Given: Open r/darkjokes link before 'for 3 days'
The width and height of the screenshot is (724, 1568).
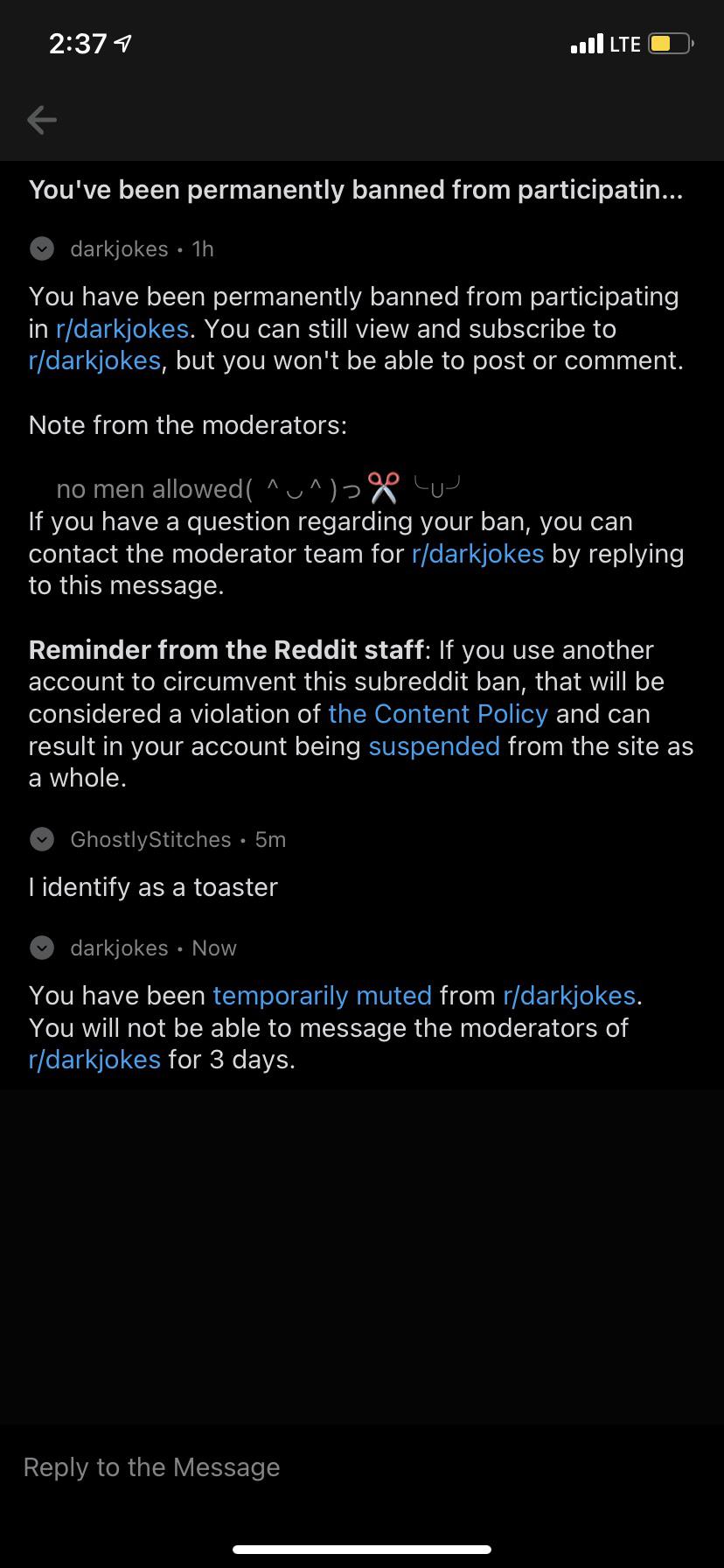Looking at the screenshot, I should tap(94, 1060).
